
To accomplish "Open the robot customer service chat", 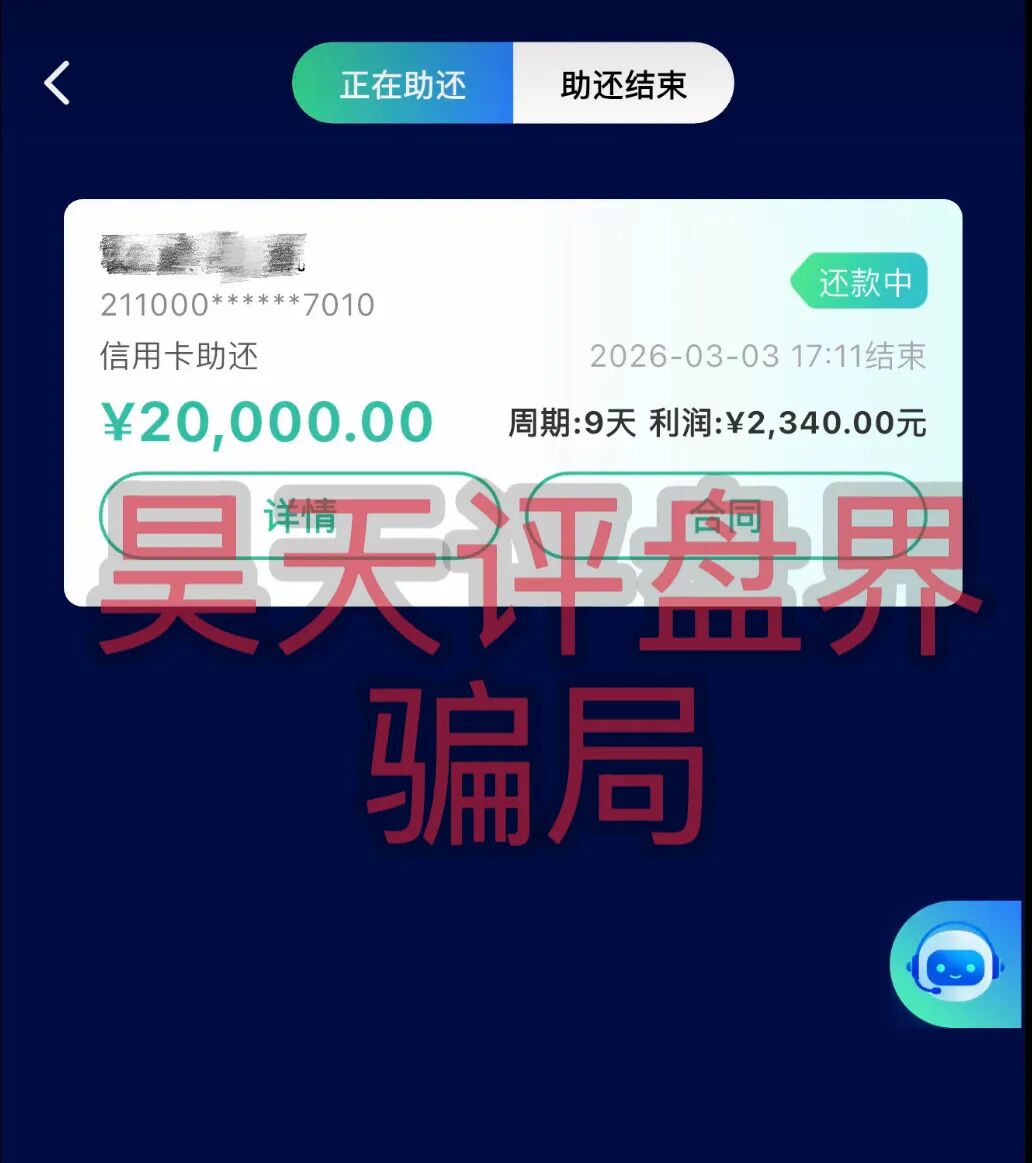I will click(x=954, y=964).
